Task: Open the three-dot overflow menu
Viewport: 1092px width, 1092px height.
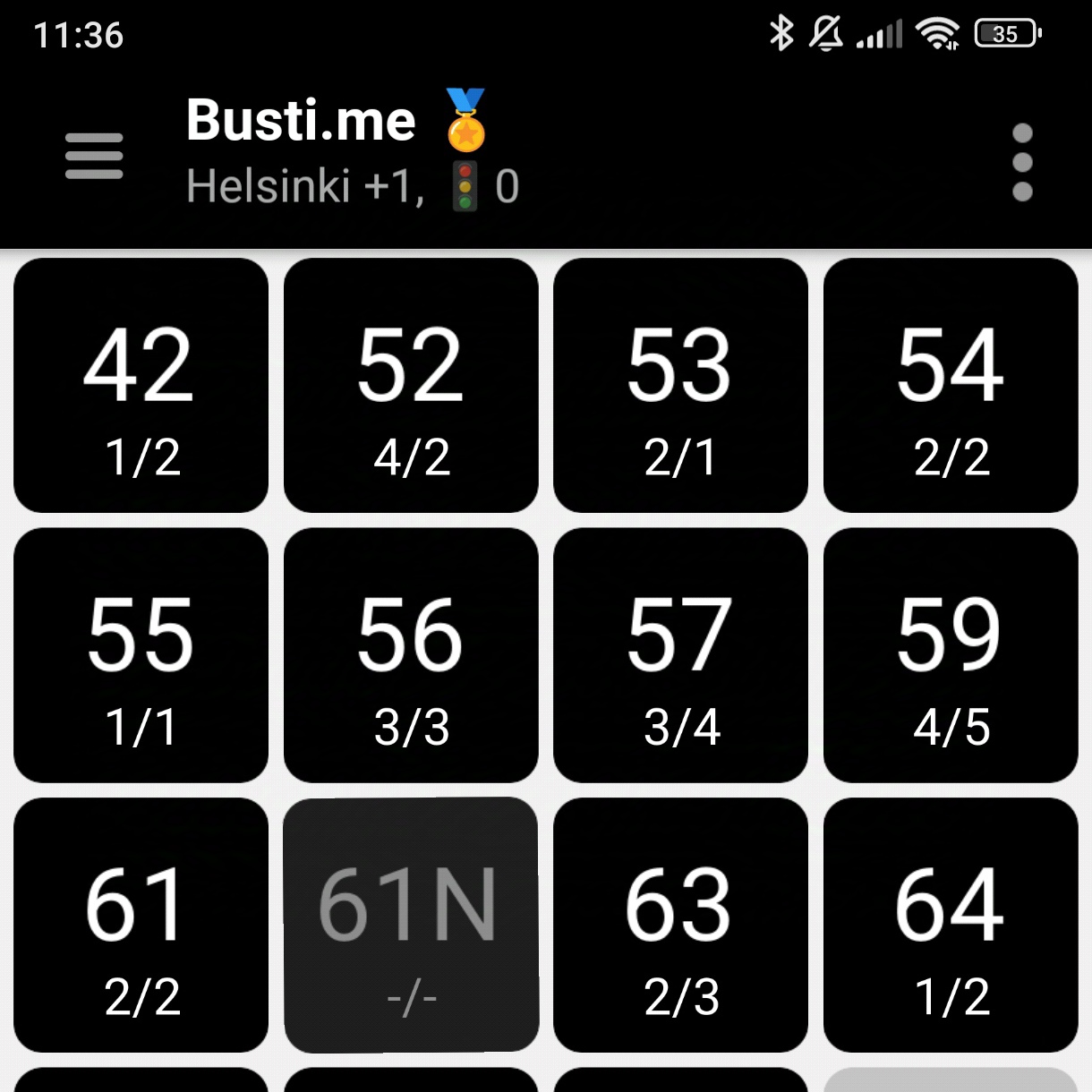Action: [1022, 162]
